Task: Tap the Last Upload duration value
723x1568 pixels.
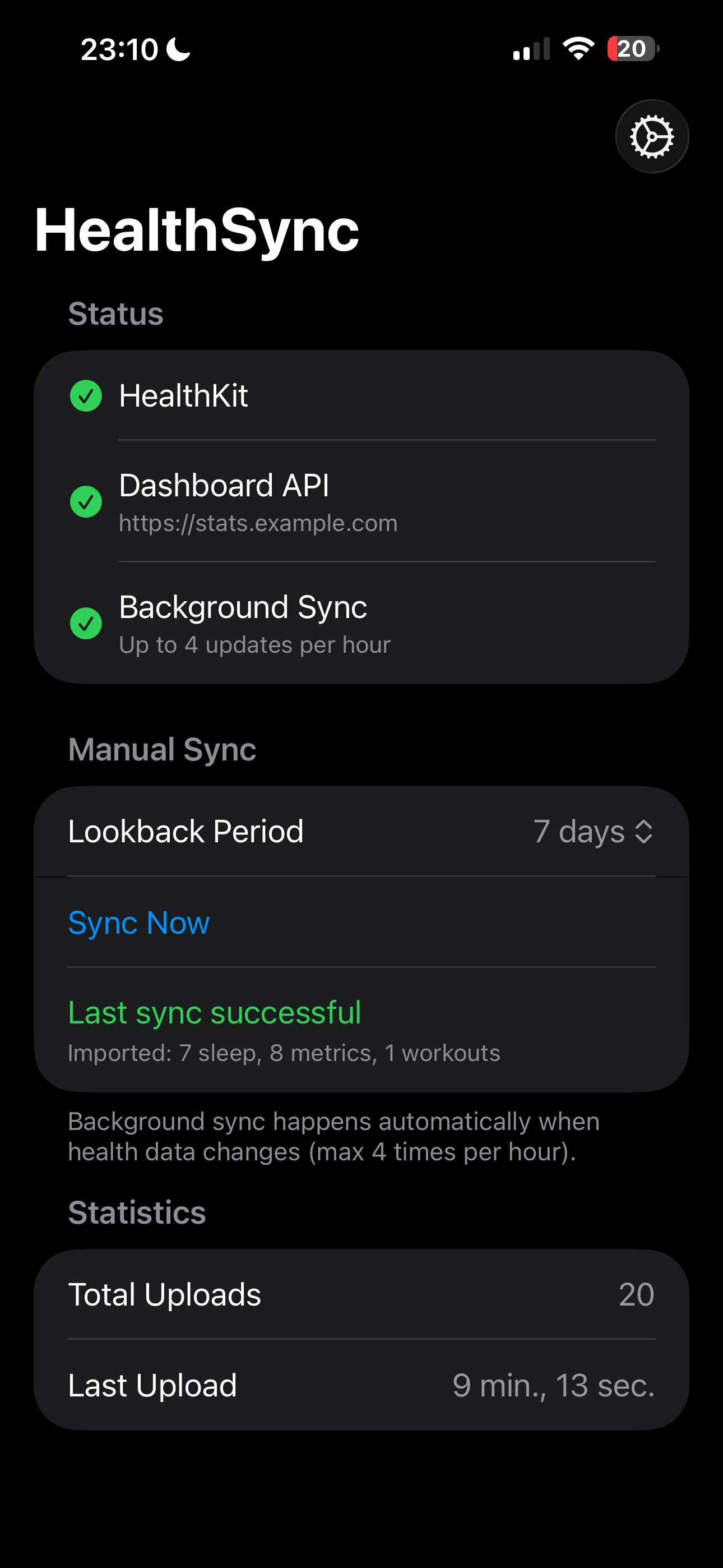Action: tap(555, 1385)
